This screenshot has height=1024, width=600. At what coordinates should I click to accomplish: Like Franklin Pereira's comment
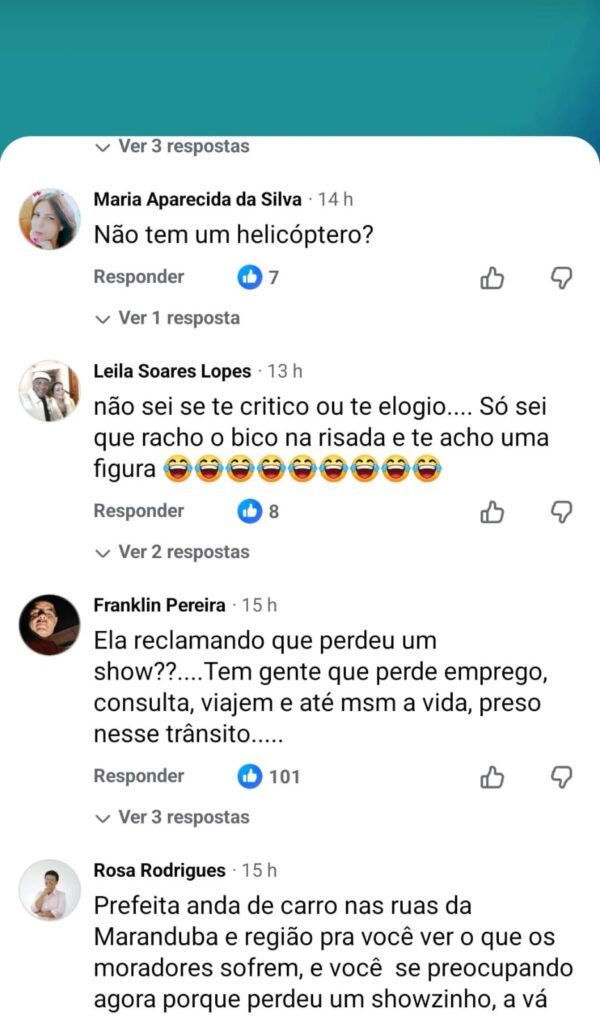[492, 777]
